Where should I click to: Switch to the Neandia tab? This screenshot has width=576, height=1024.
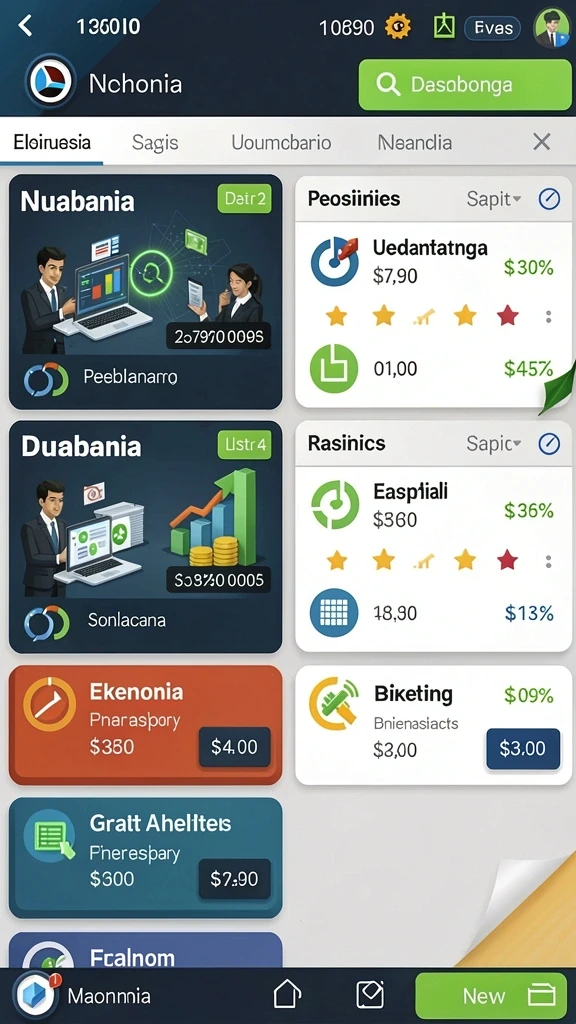415,142
